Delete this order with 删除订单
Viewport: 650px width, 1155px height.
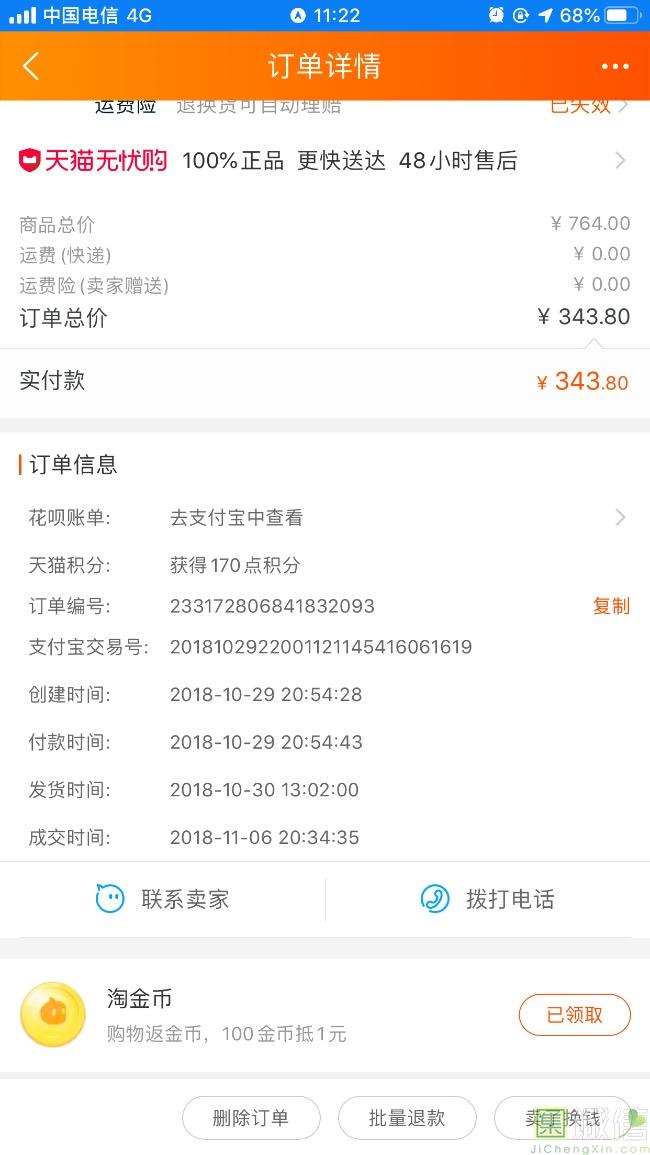[x=251, y=1118]
